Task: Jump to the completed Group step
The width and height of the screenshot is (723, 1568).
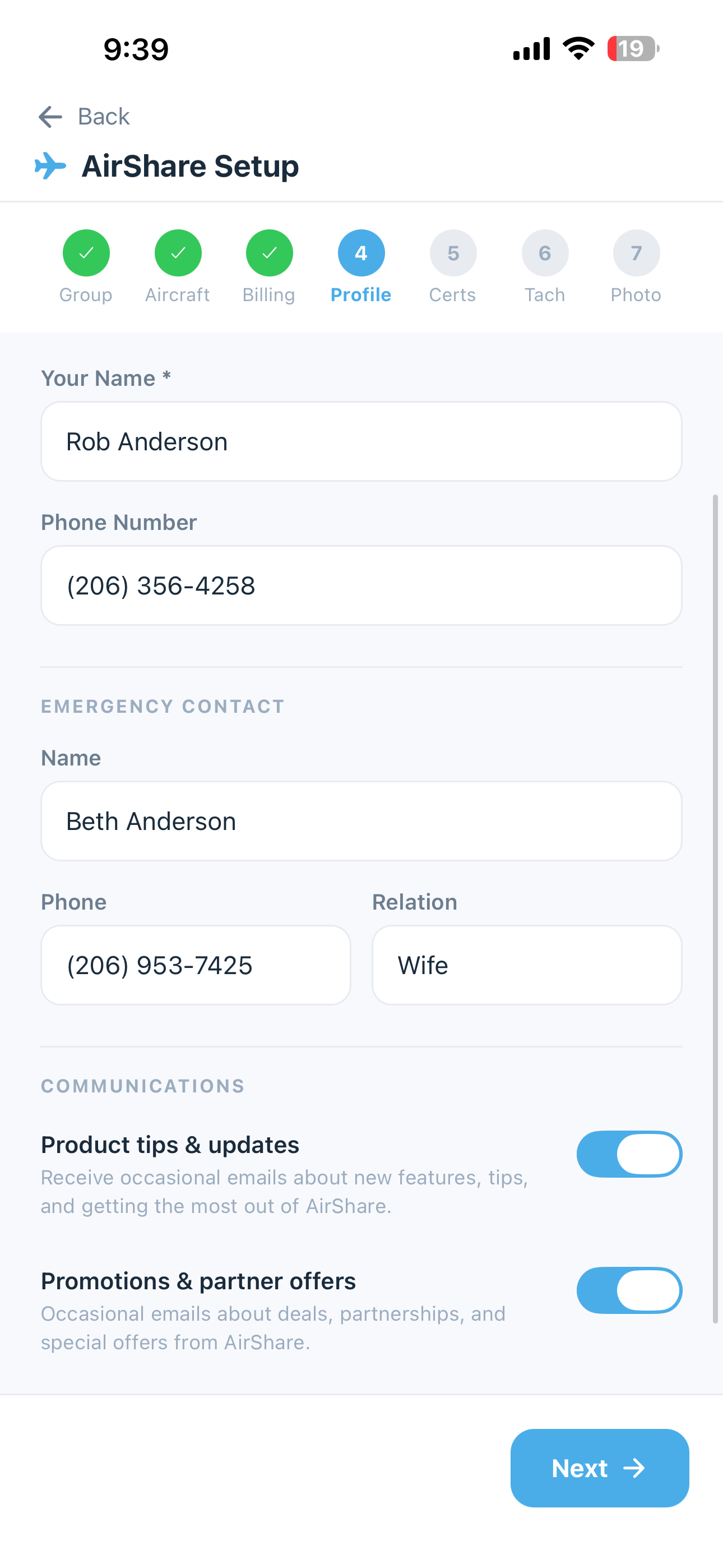Action: click(86, 253)
